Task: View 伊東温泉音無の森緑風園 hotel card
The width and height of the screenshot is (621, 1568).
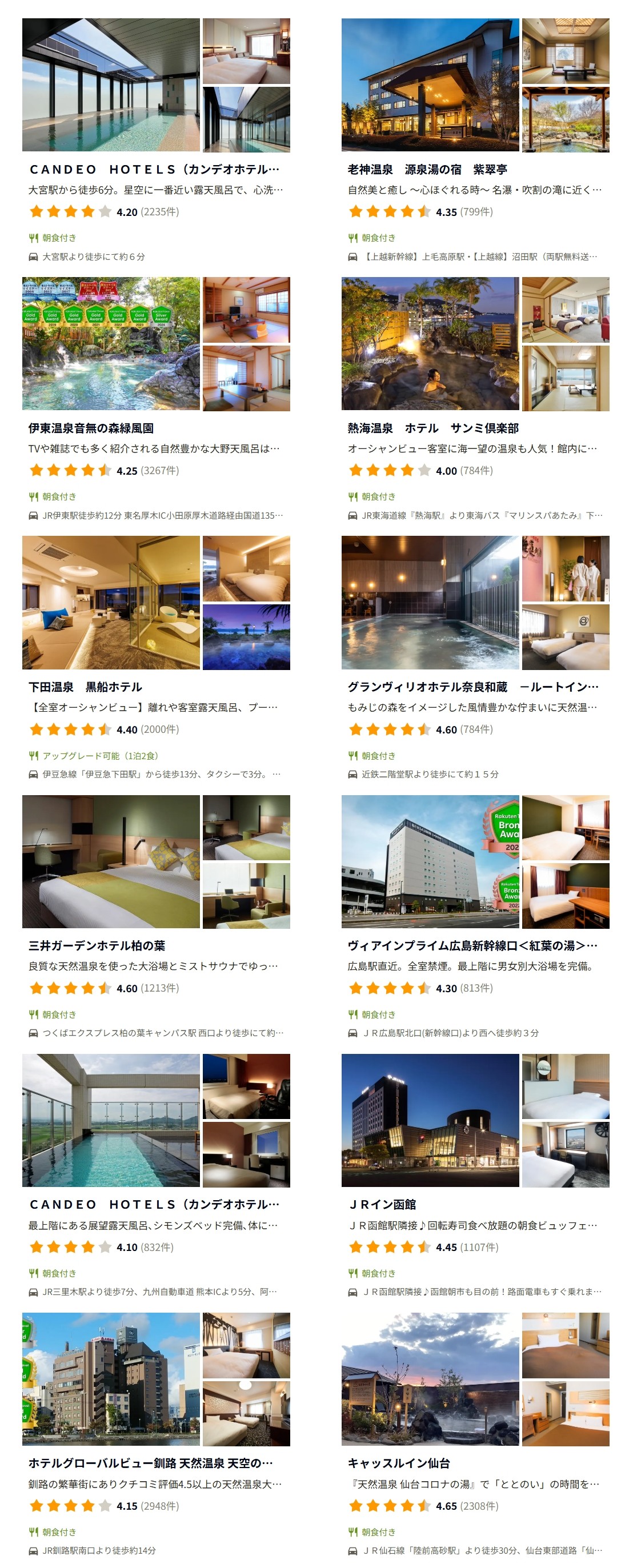Action: coord(91,428)
